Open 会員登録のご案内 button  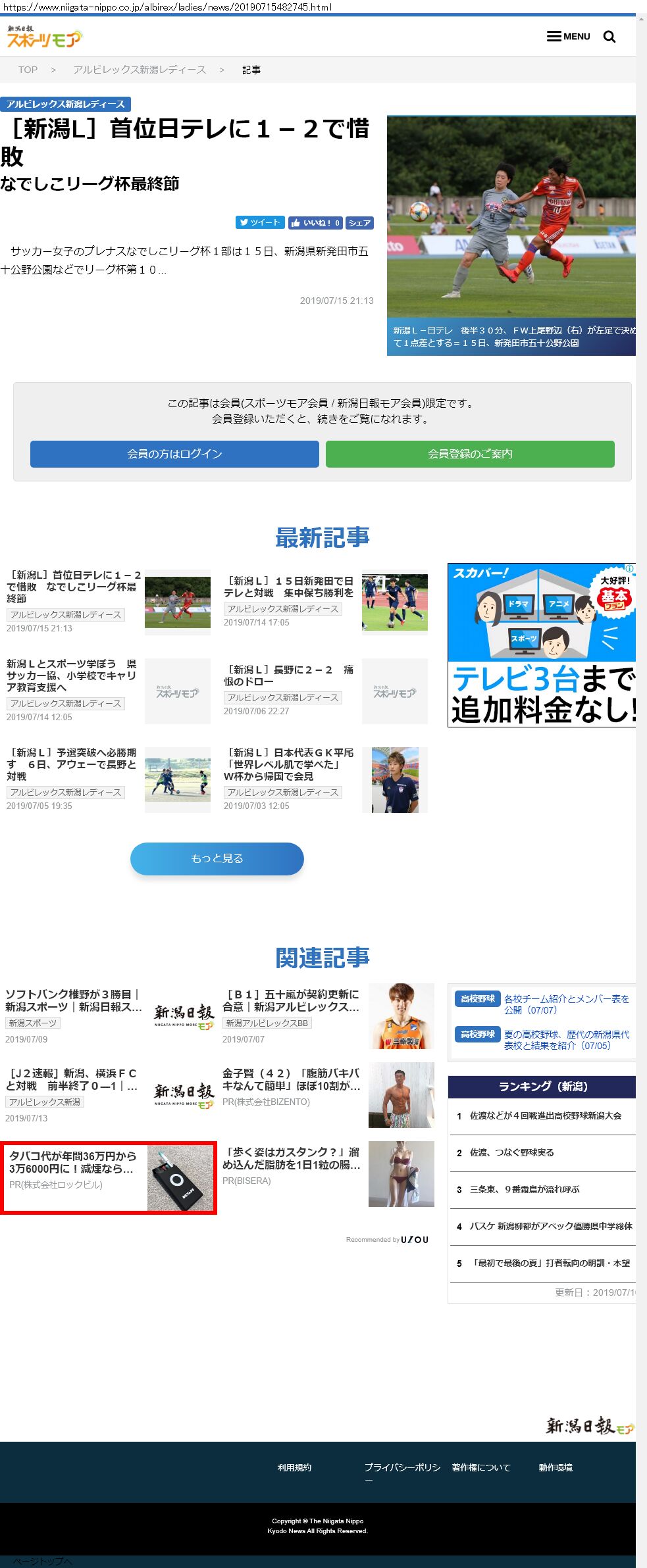pyautogui.click(x=470, y=454)
